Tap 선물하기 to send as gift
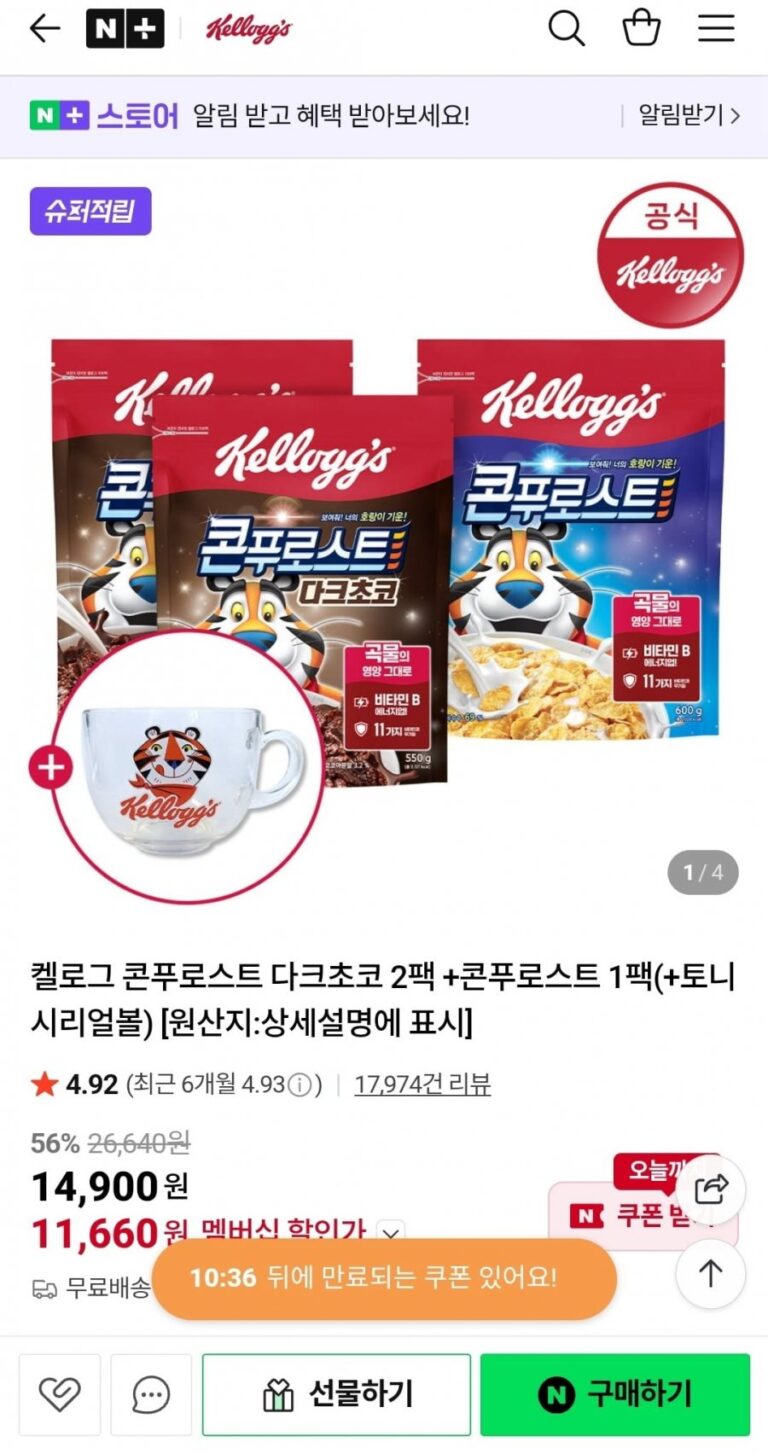The width and height of the screenshot is (768, 1454). pos(336,1394)
